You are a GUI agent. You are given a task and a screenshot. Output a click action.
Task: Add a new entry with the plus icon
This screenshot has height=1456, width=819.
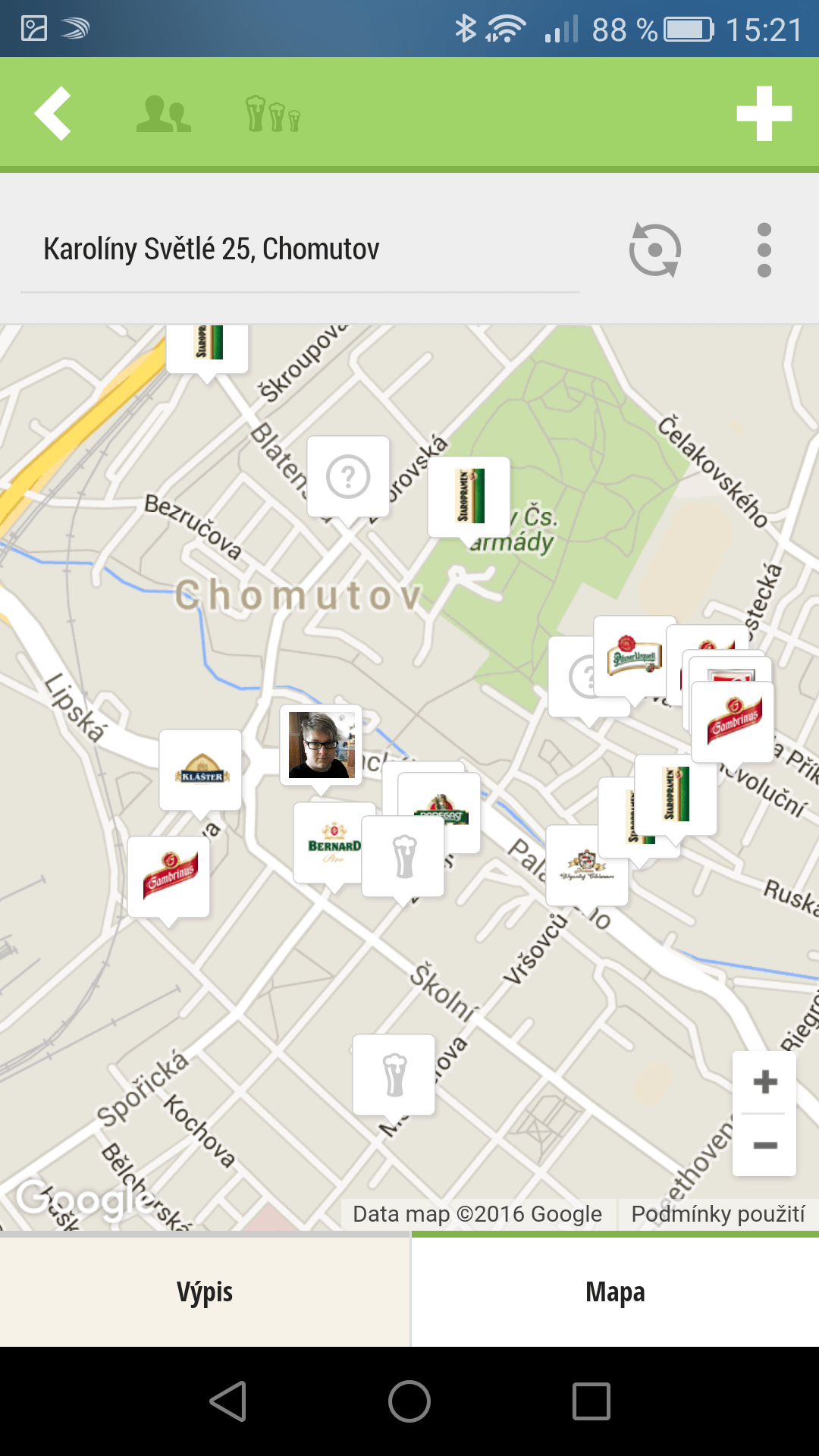(x=764, y=114)
